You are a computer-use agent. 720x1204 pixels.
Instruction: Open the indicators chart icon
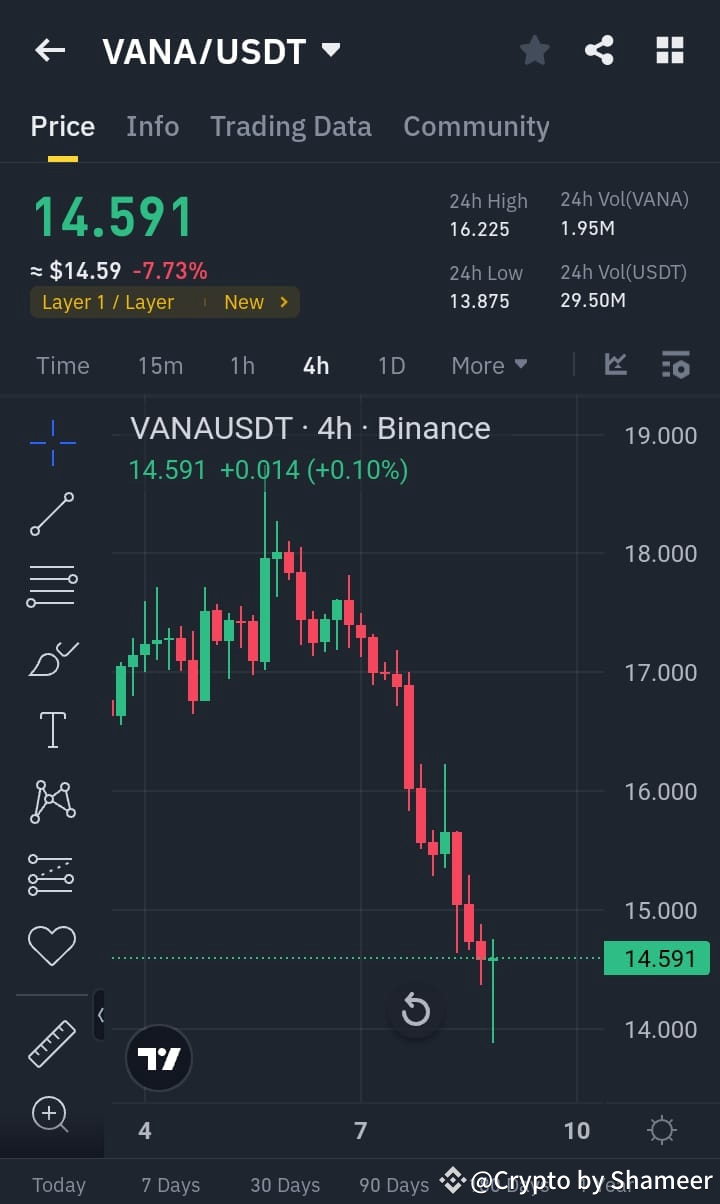(x=615, y=365)
